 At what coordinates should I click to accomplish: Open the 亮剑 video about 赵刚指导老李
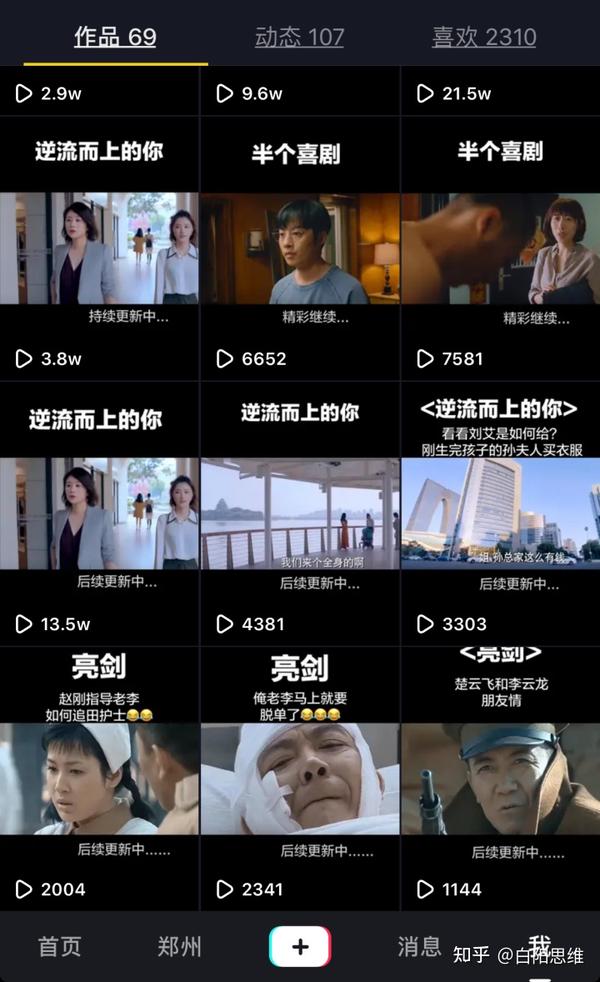pyautogui.click(x=99, y=778)
